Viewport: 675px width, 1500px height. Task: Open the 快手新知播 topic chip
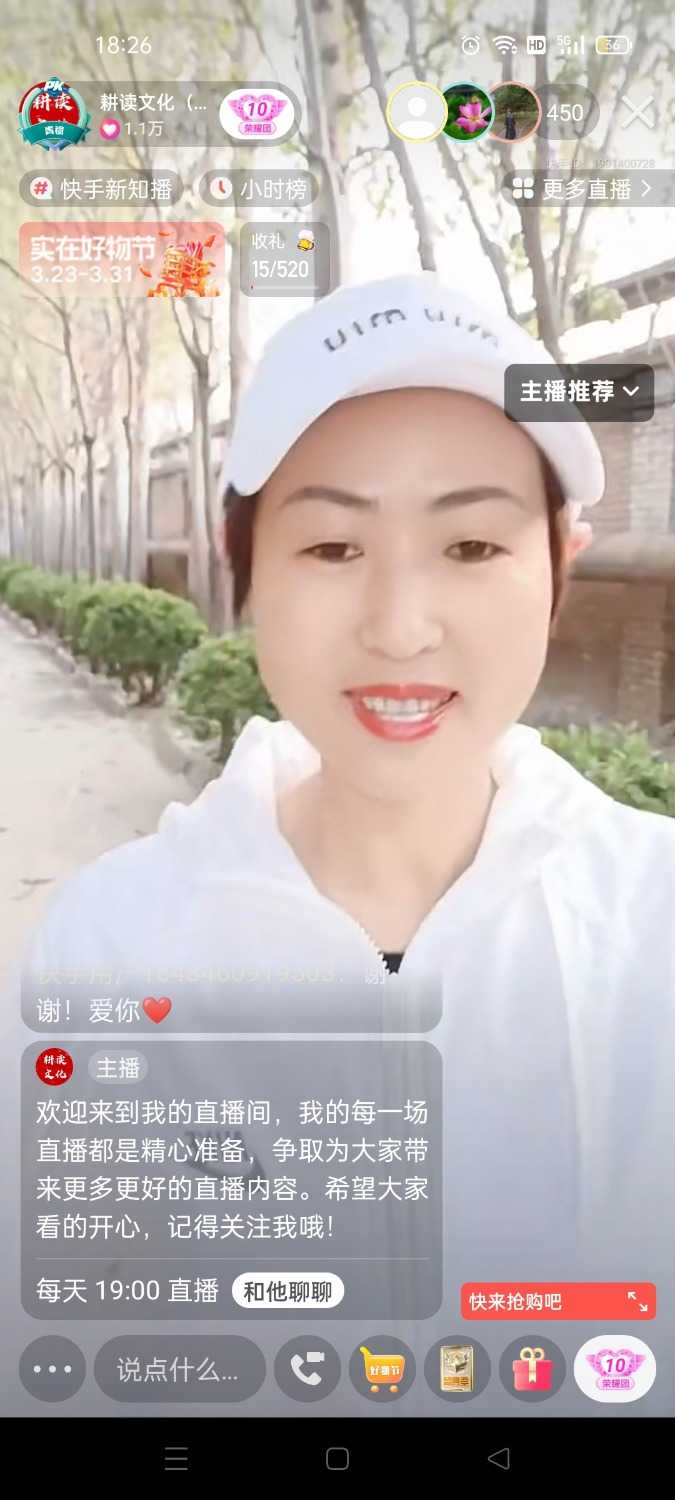pos(102,189)
